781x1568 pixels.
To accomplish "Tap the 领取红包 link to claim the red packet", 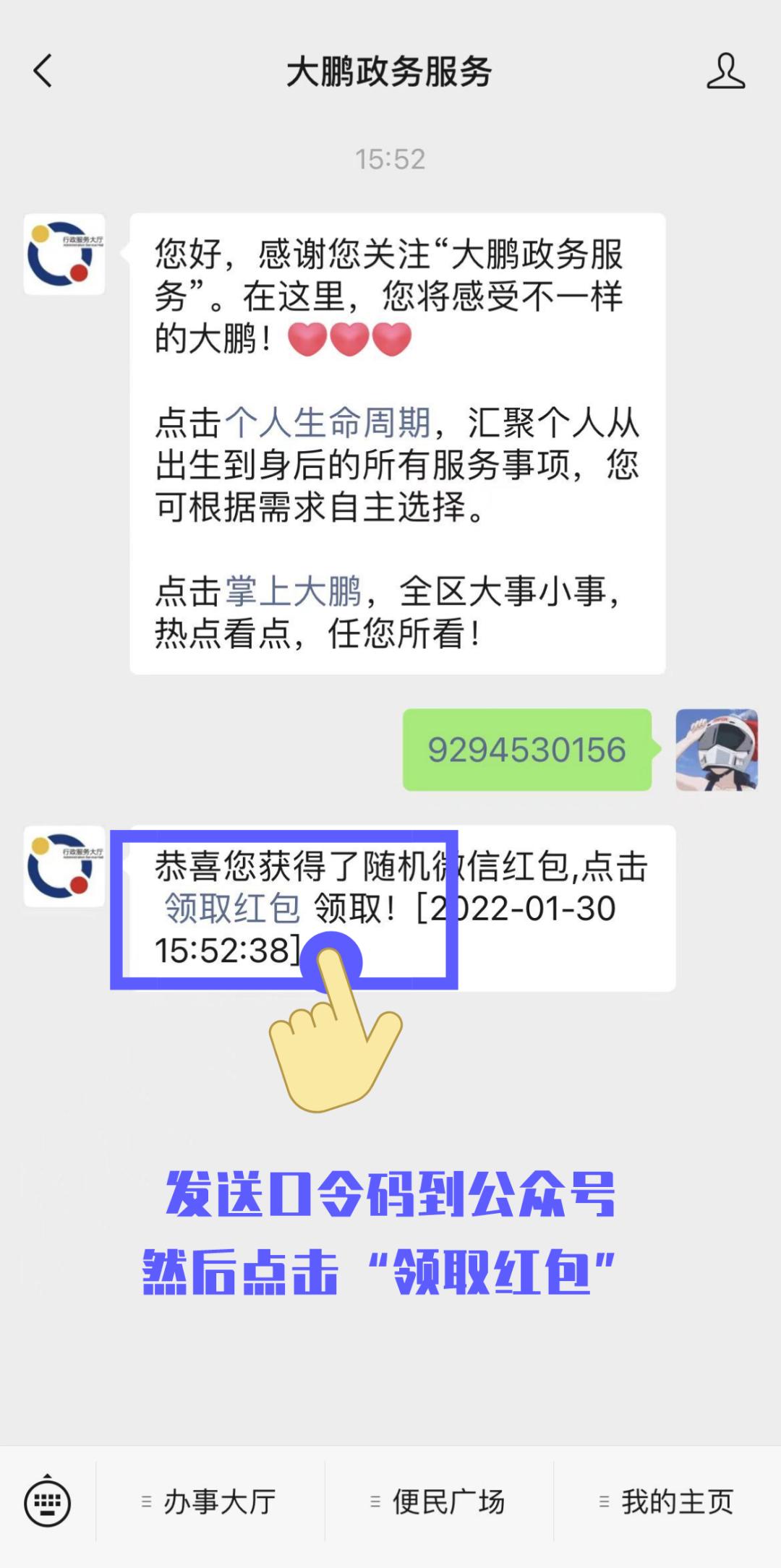I will pos(232,909).
